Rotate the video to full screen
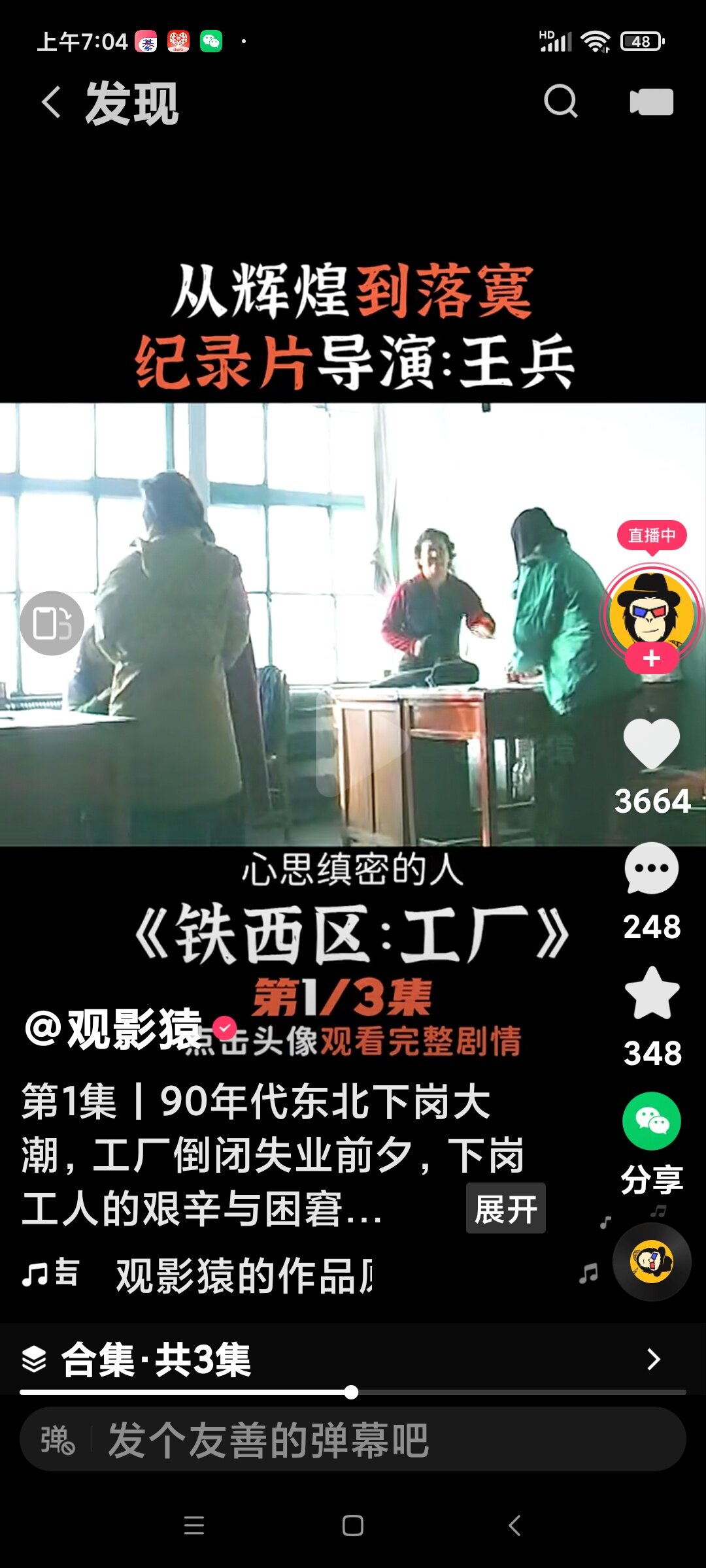 point(52,623)
